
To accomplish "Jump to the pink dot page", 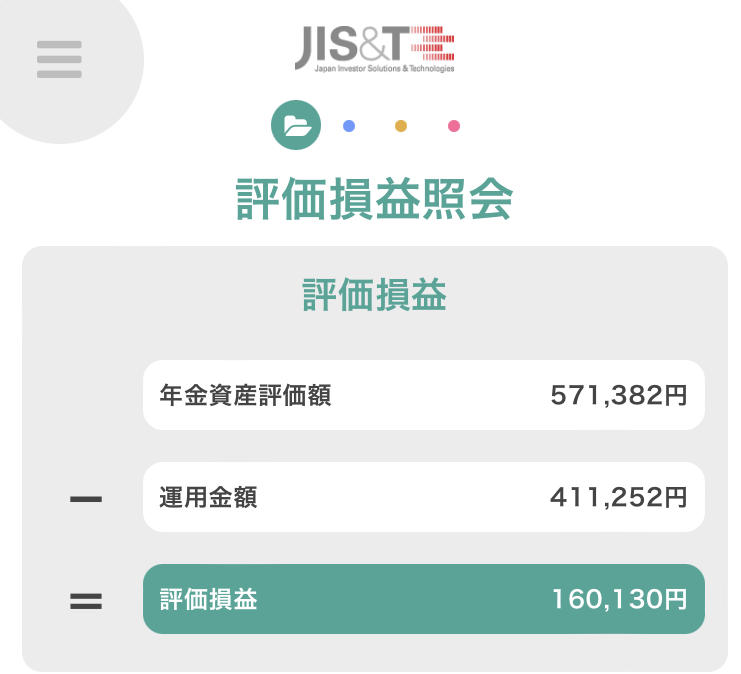I will (454, 126).
